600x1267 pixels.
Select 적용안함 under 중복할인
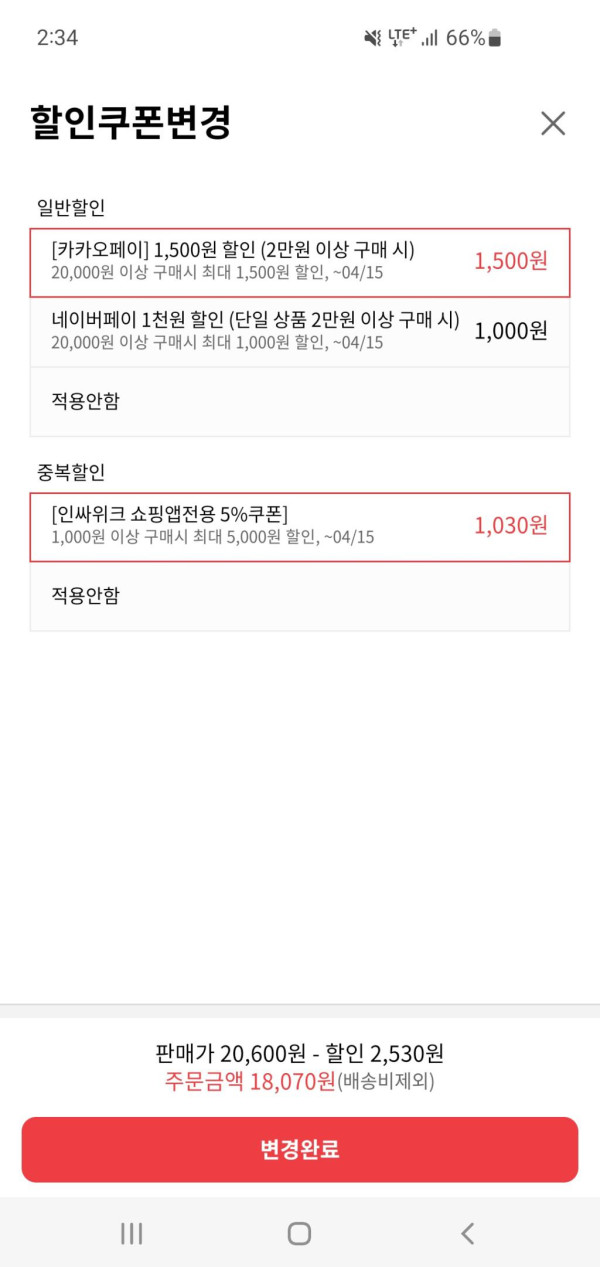300,596
